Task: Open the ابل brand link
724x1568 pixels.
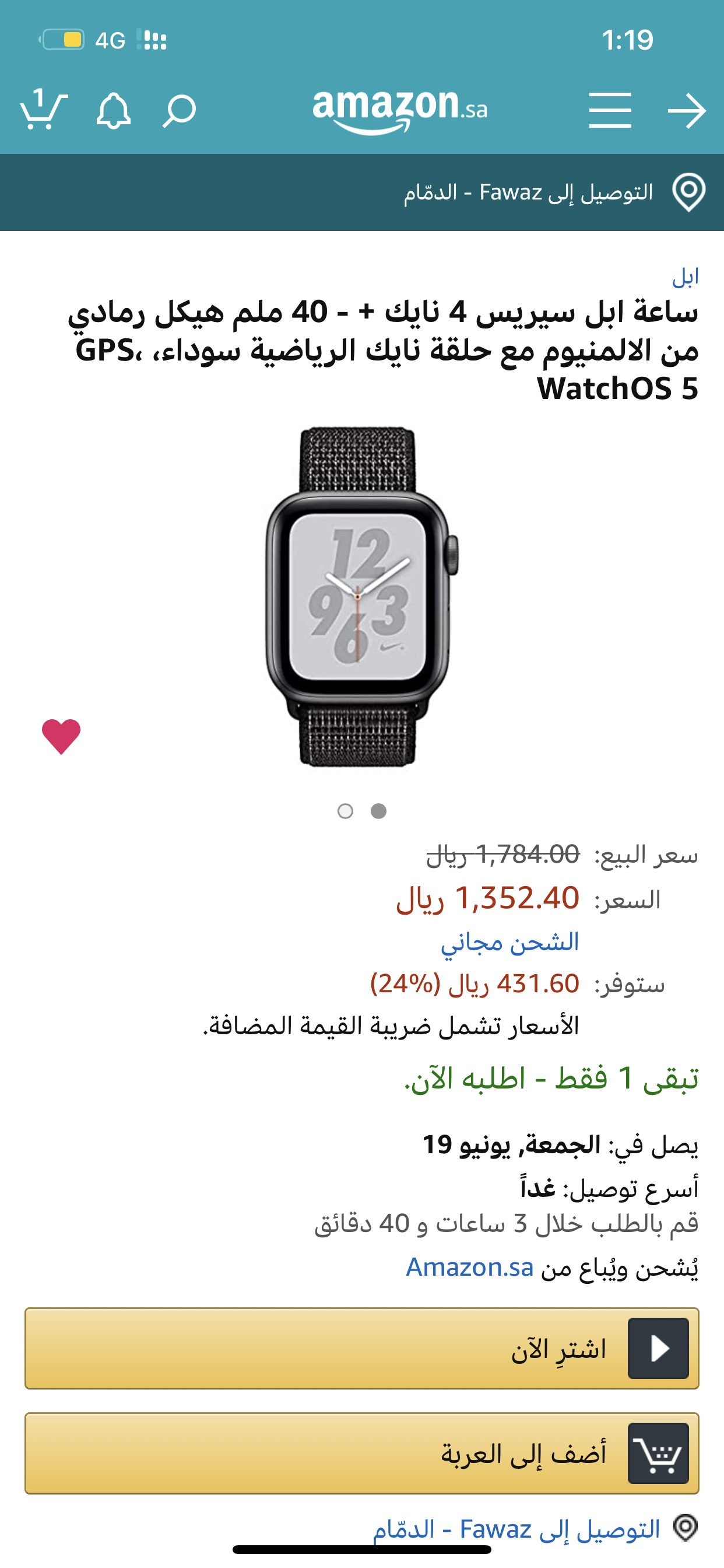Action: [x=685, y=277]
